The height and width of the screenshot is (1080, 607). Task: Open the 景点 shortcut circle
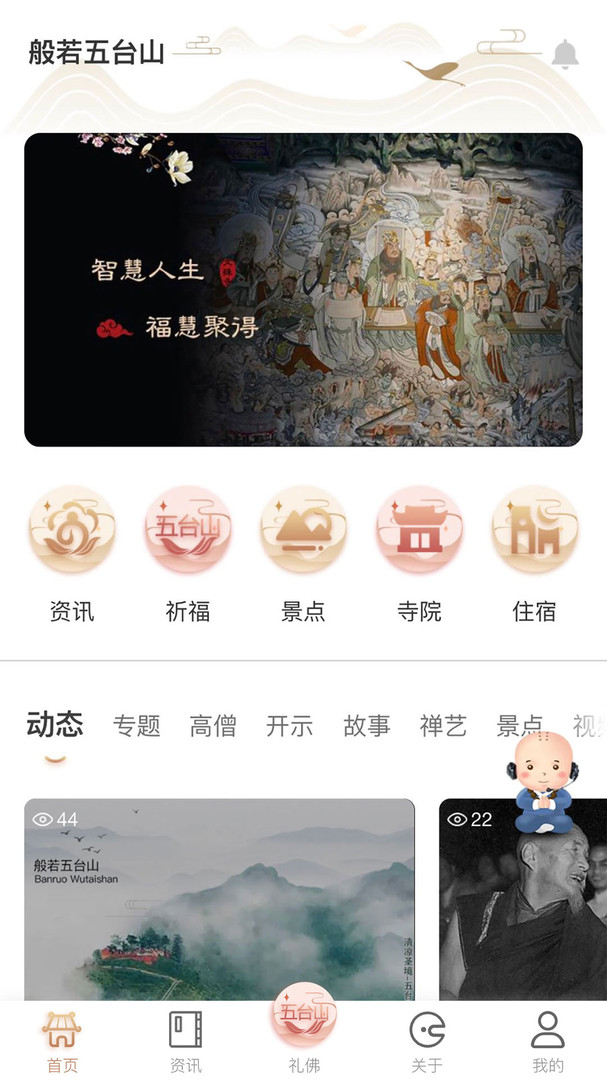coord(303,529)
